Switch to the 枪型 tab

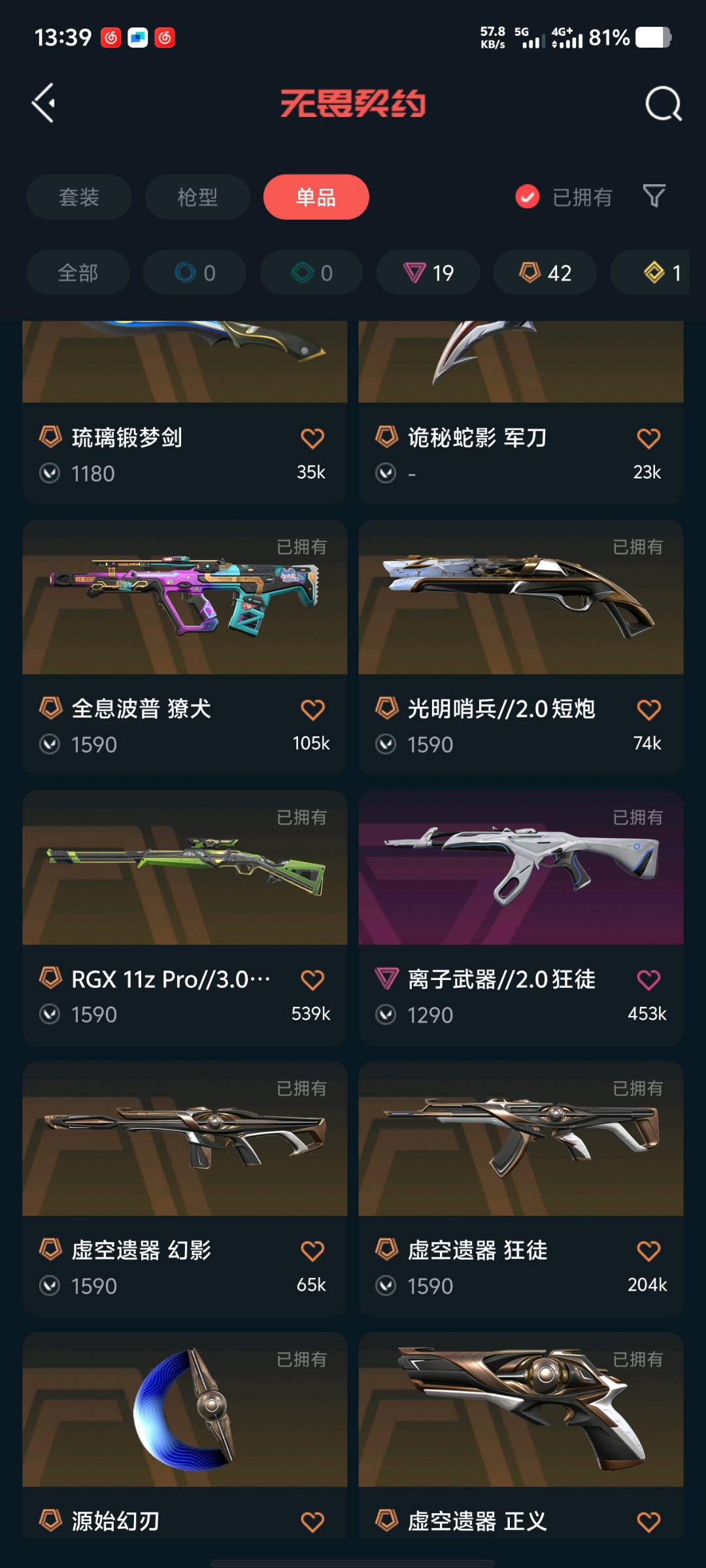tap(197, 197)
